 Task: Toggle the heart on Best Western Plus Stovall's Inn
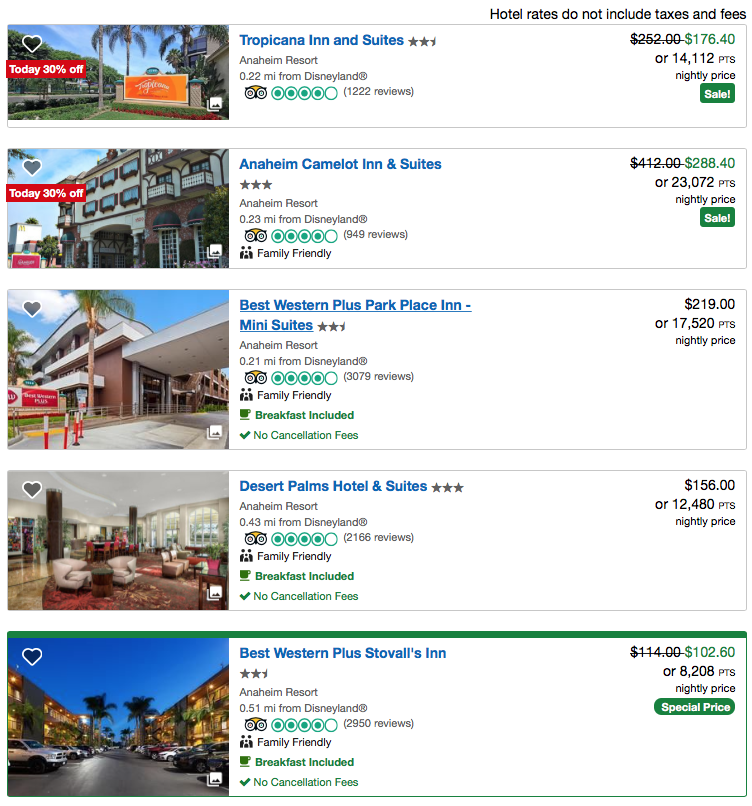click(x=31, y=657)
